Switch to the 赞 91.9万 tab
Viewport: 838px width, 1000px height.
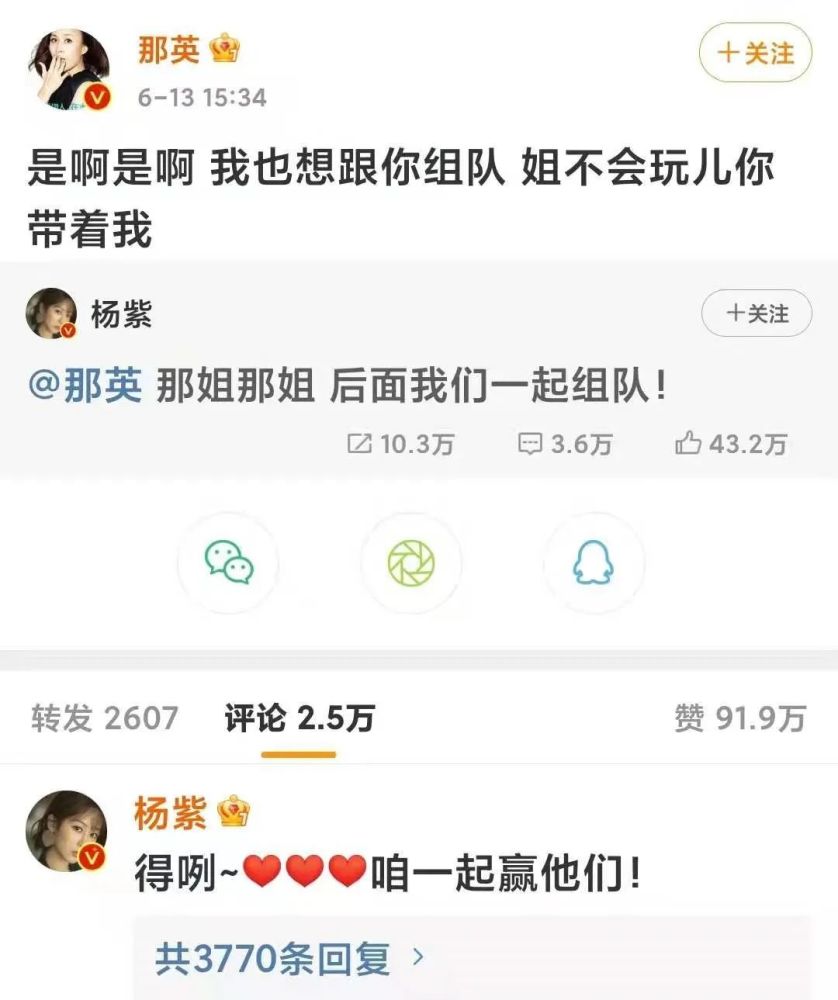point(739,718)
